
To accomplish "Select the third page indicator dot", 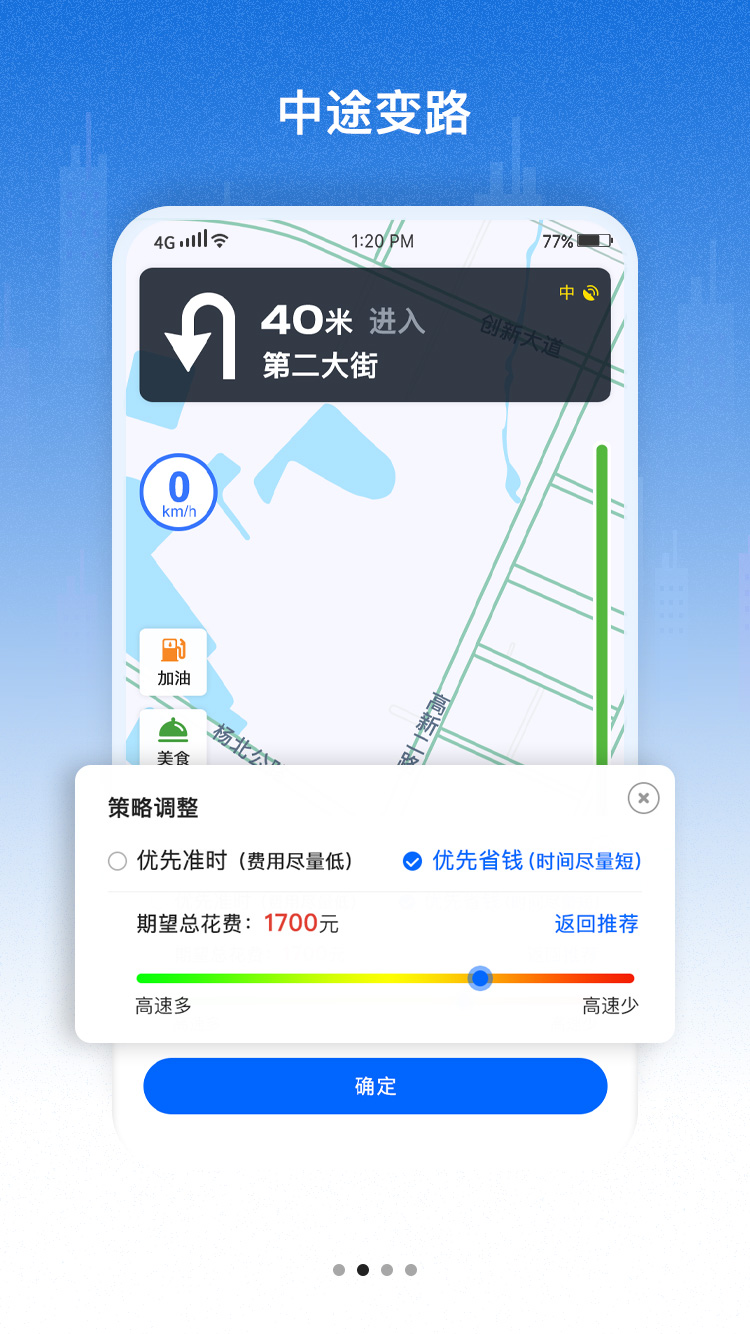I will click(387, 1270).
